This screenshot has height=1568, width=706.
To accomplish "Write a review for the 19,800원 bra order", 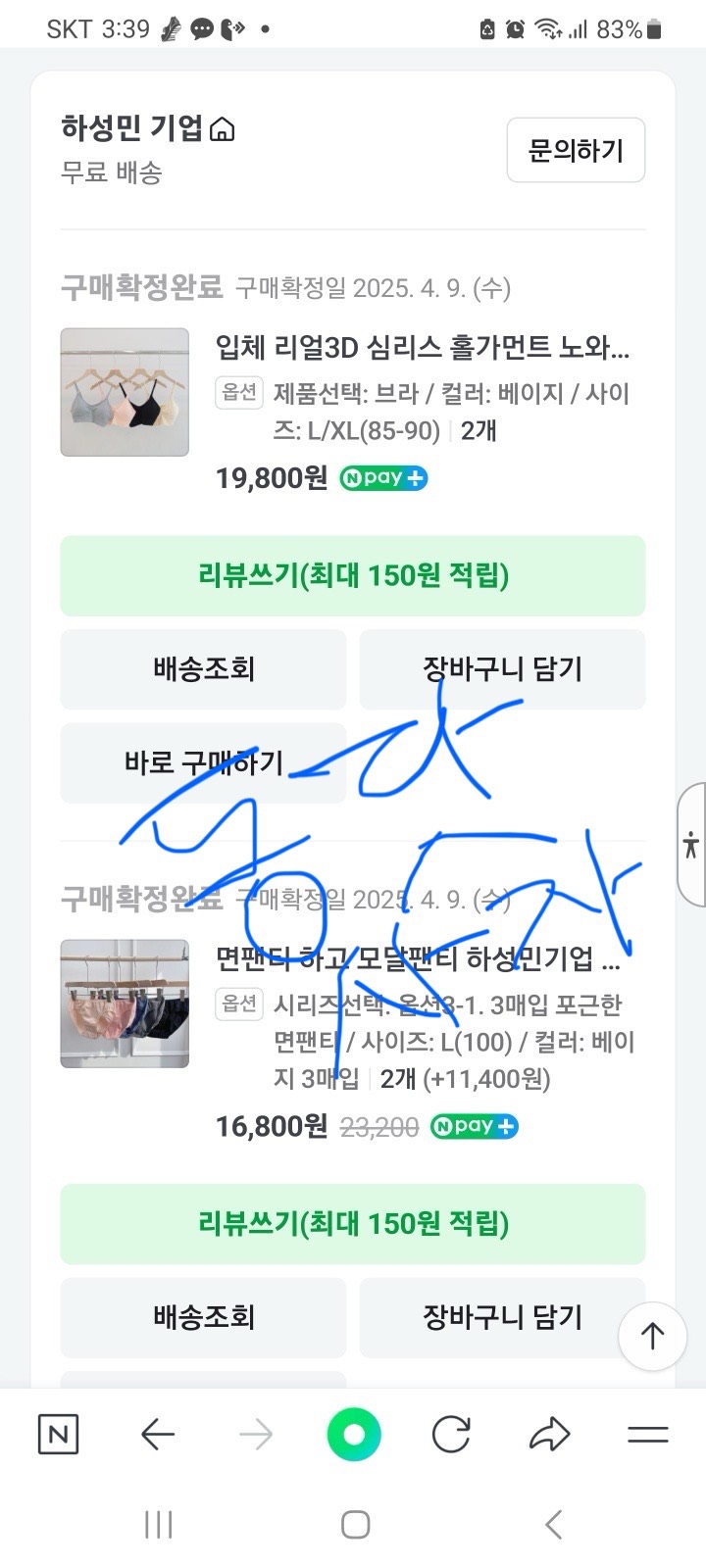I will point(353,575).
